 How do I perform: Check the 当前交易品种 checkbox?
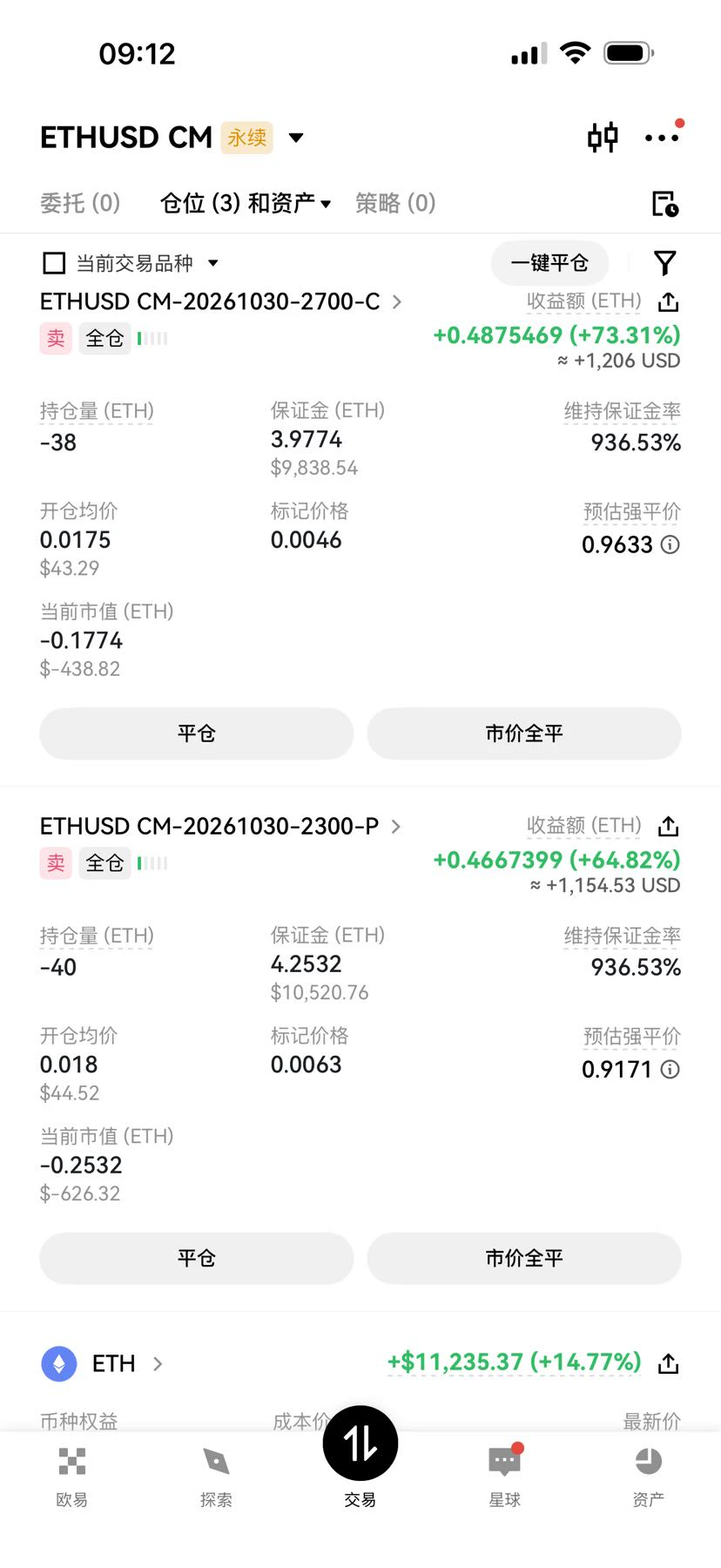coord(54,263)
